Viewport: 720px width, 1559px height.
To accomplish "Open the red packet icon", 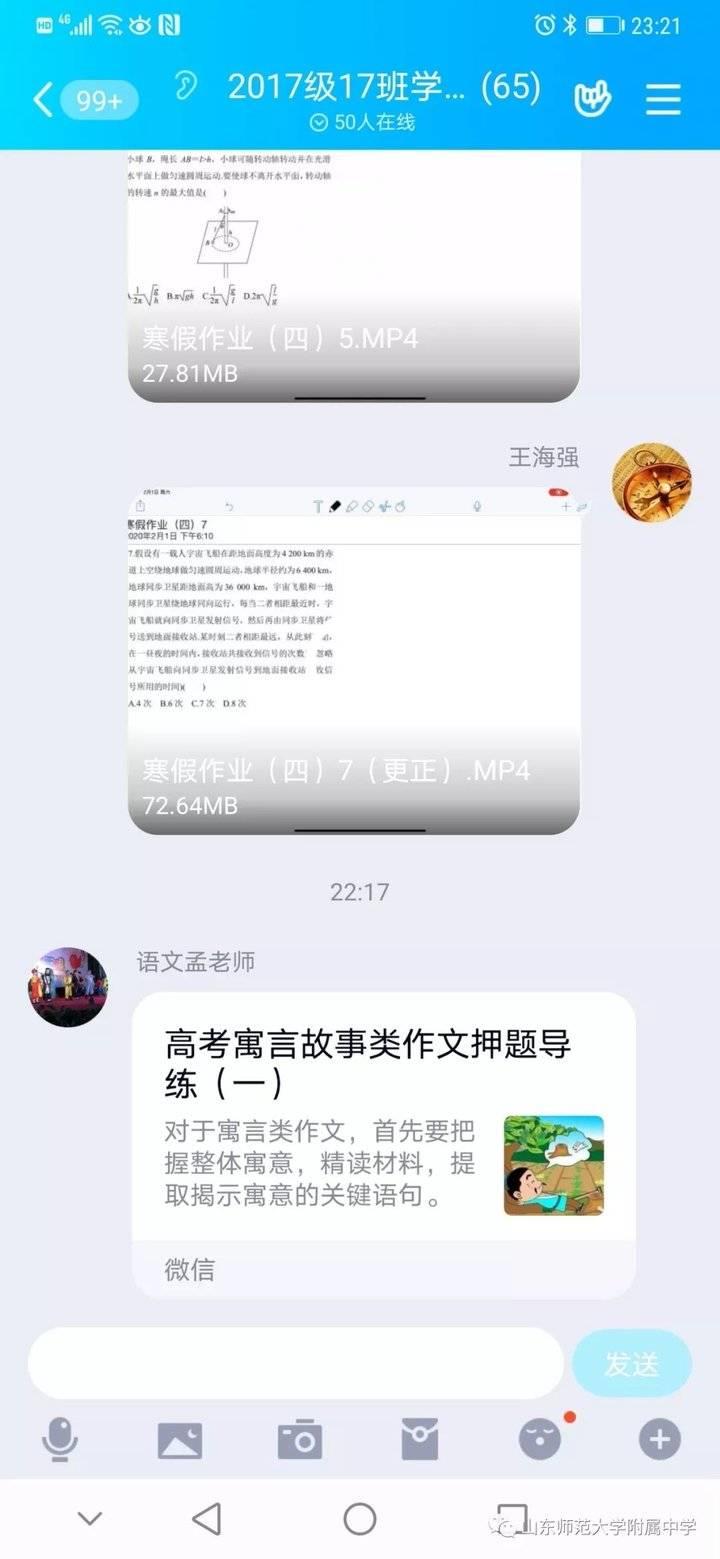I will (x=419, y=1440).
